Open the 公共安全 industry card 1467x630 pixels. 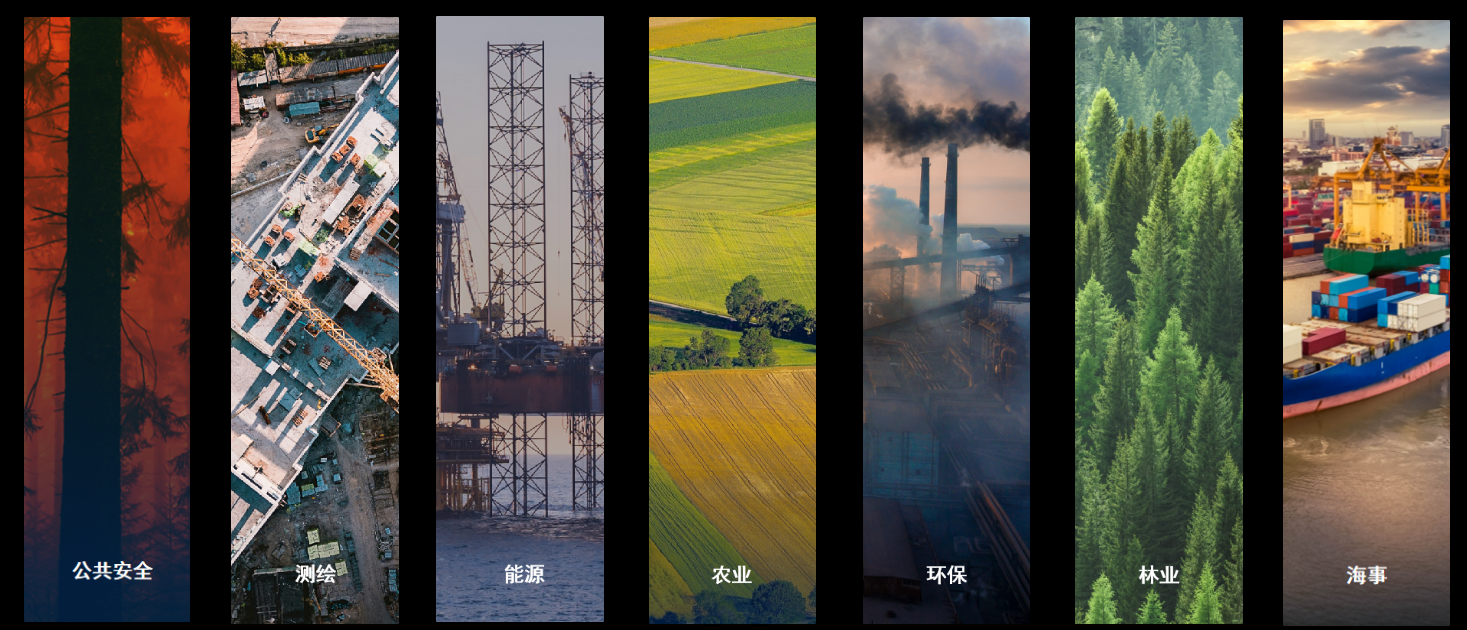(x=107, y=320)
